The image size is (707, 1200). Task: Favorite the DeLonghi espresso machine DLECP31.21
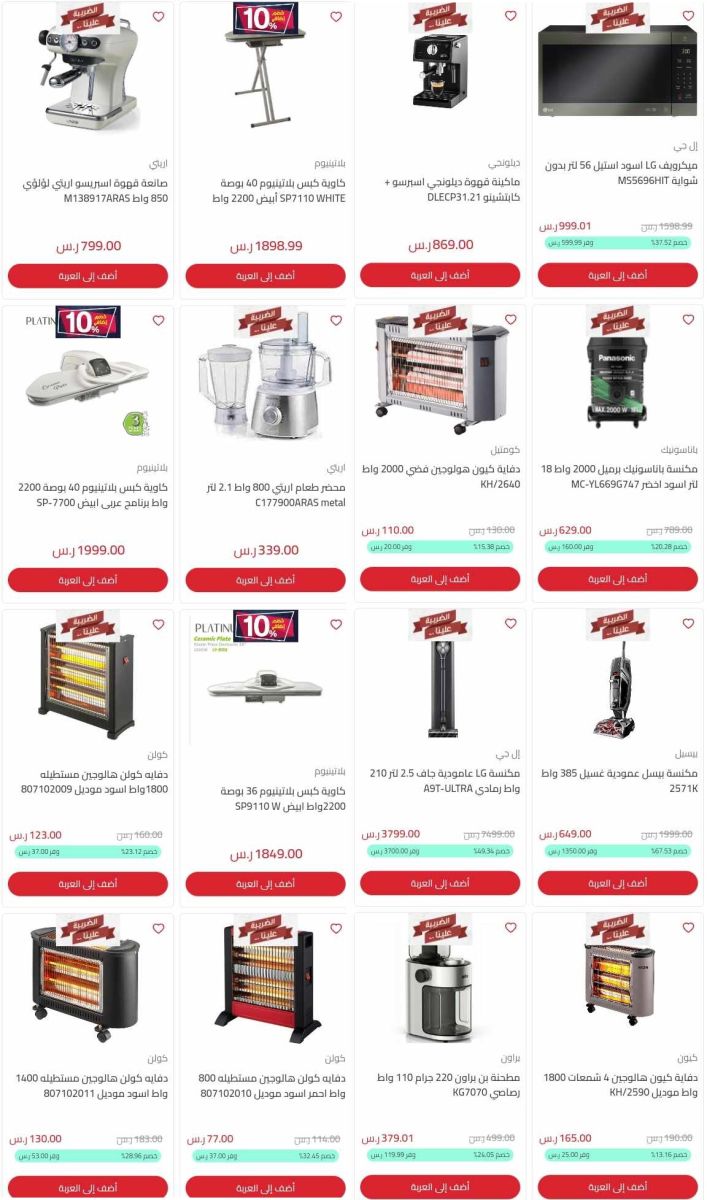tap(510, 17)
